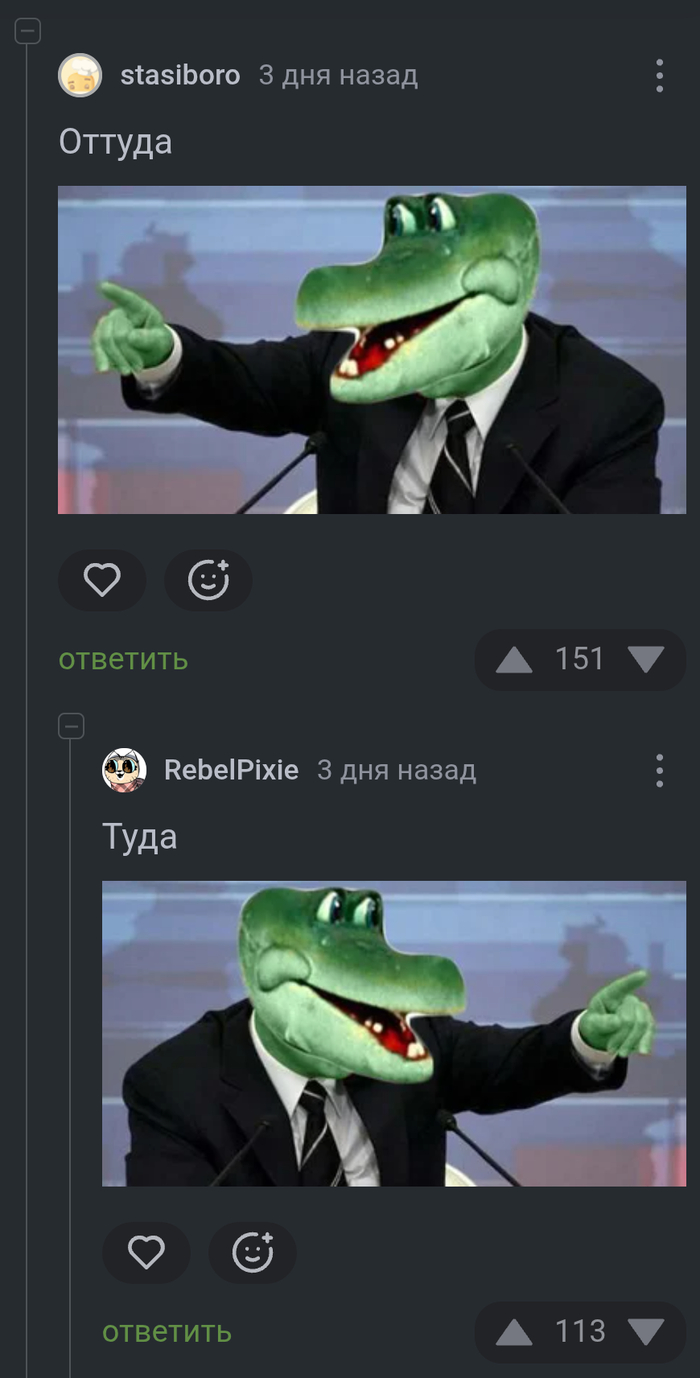Open overflow menu on RebelPixie's comment
This screenshot has width=700, height=1378.
click(x=659, y=771)
